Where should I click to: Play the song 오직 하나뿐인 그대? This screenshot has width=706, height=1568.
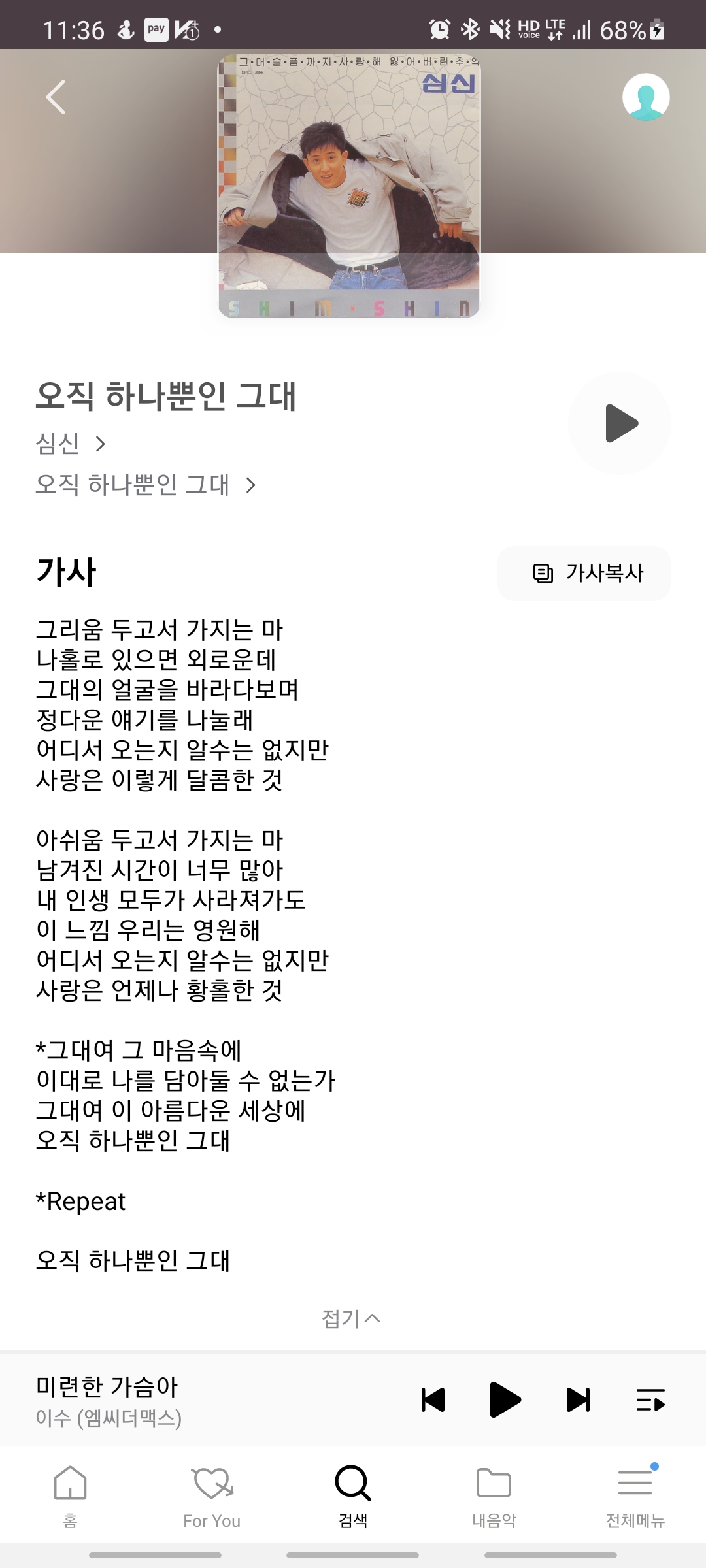click(x=620, y=423)
